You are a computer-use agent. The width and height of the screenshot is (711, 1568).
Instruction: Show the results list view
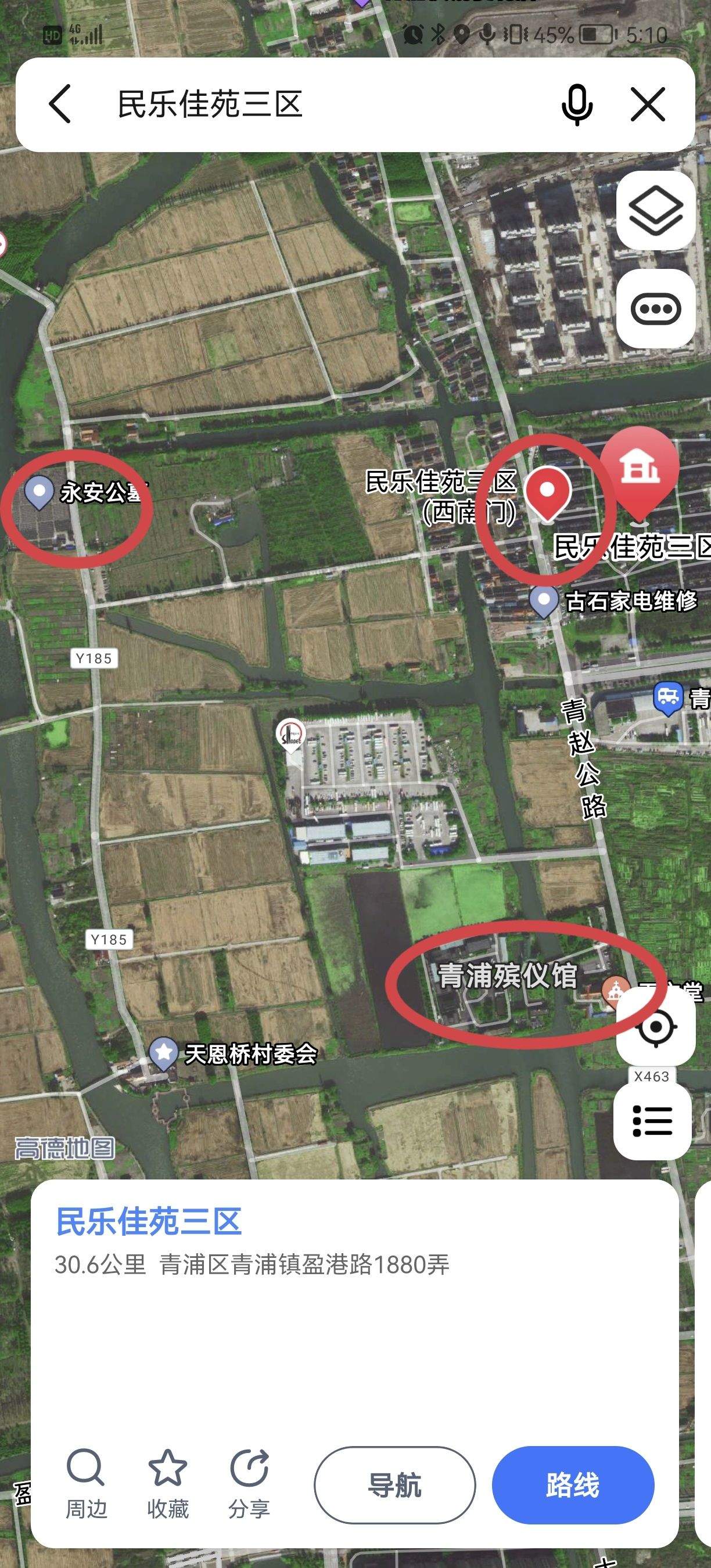click(652, 1121)
